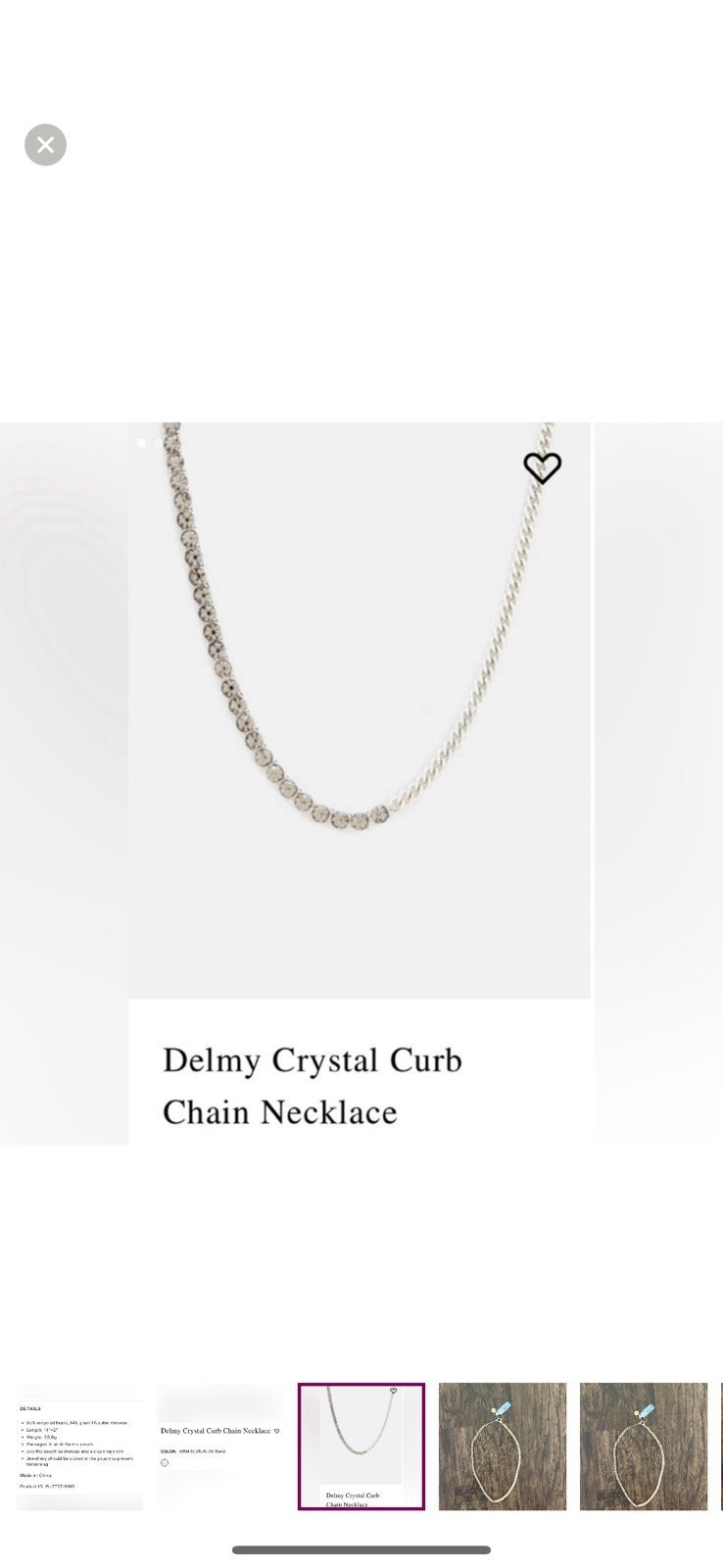Open the DETAILS text screenshot thumbnail
Screen dimensions: 723x1568
click(x=79, y=1446)
